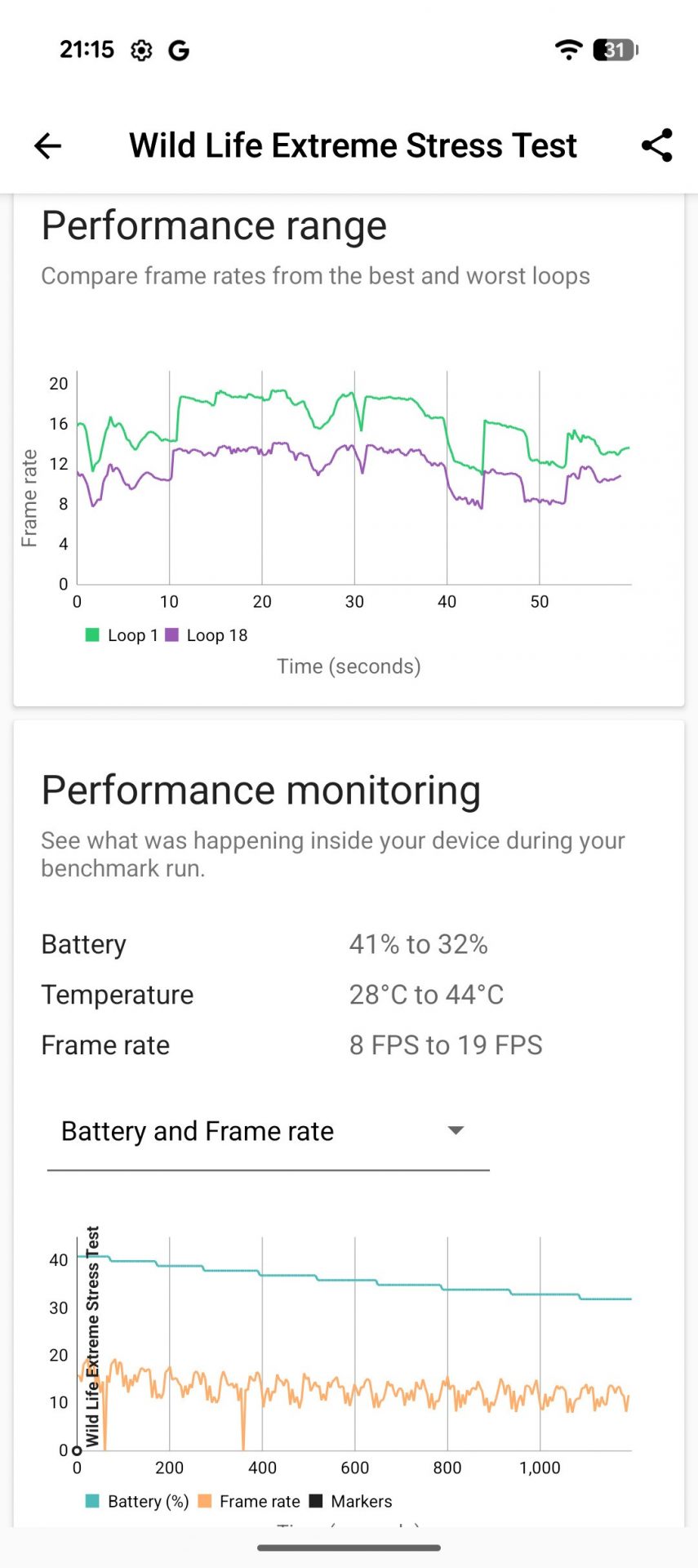Share the Wild Life Extreme results
The height and width of the screenshot is (1568, 698).
point(656,145)
